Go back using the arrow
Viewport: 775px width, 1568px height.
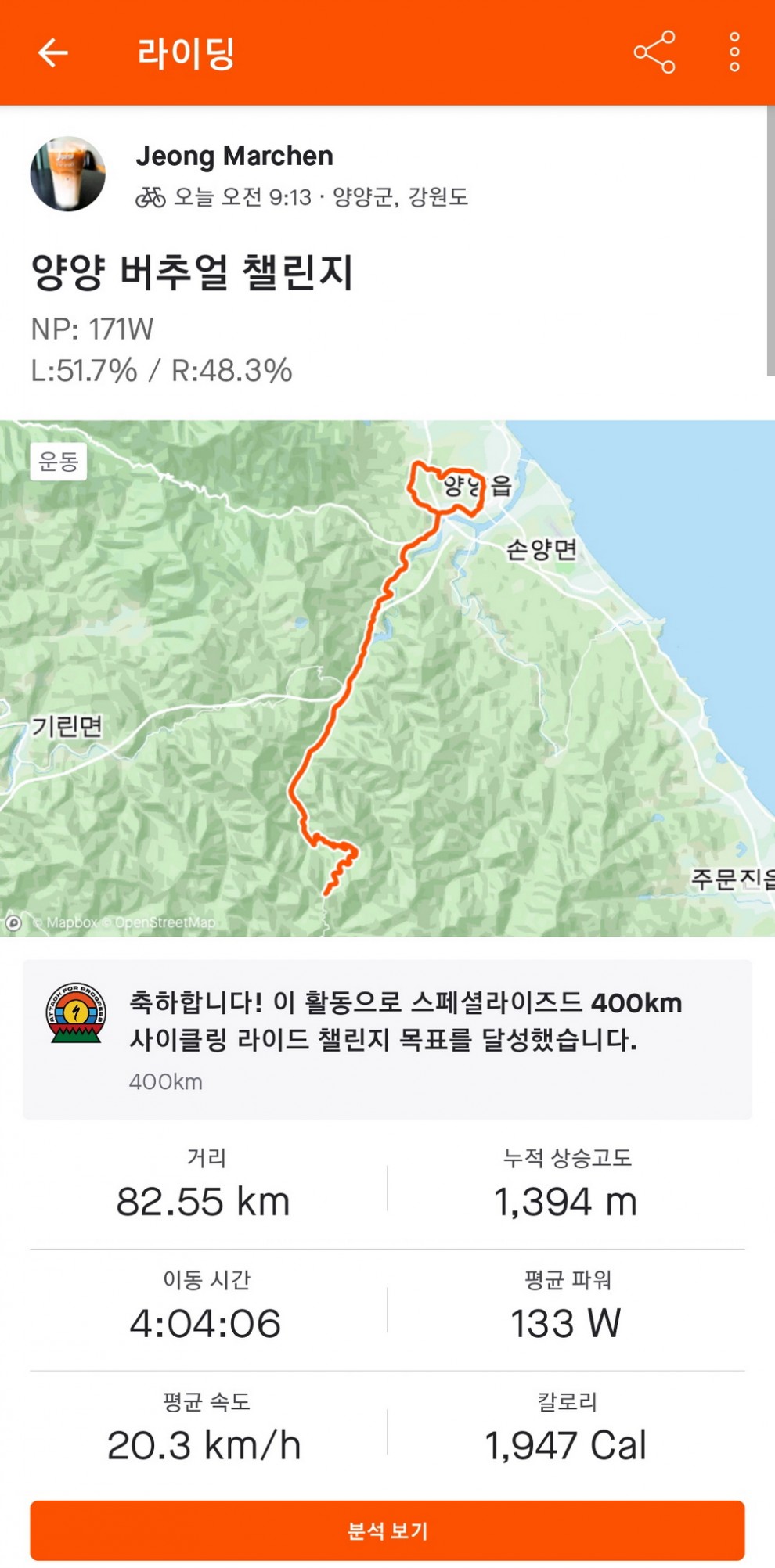53,52
